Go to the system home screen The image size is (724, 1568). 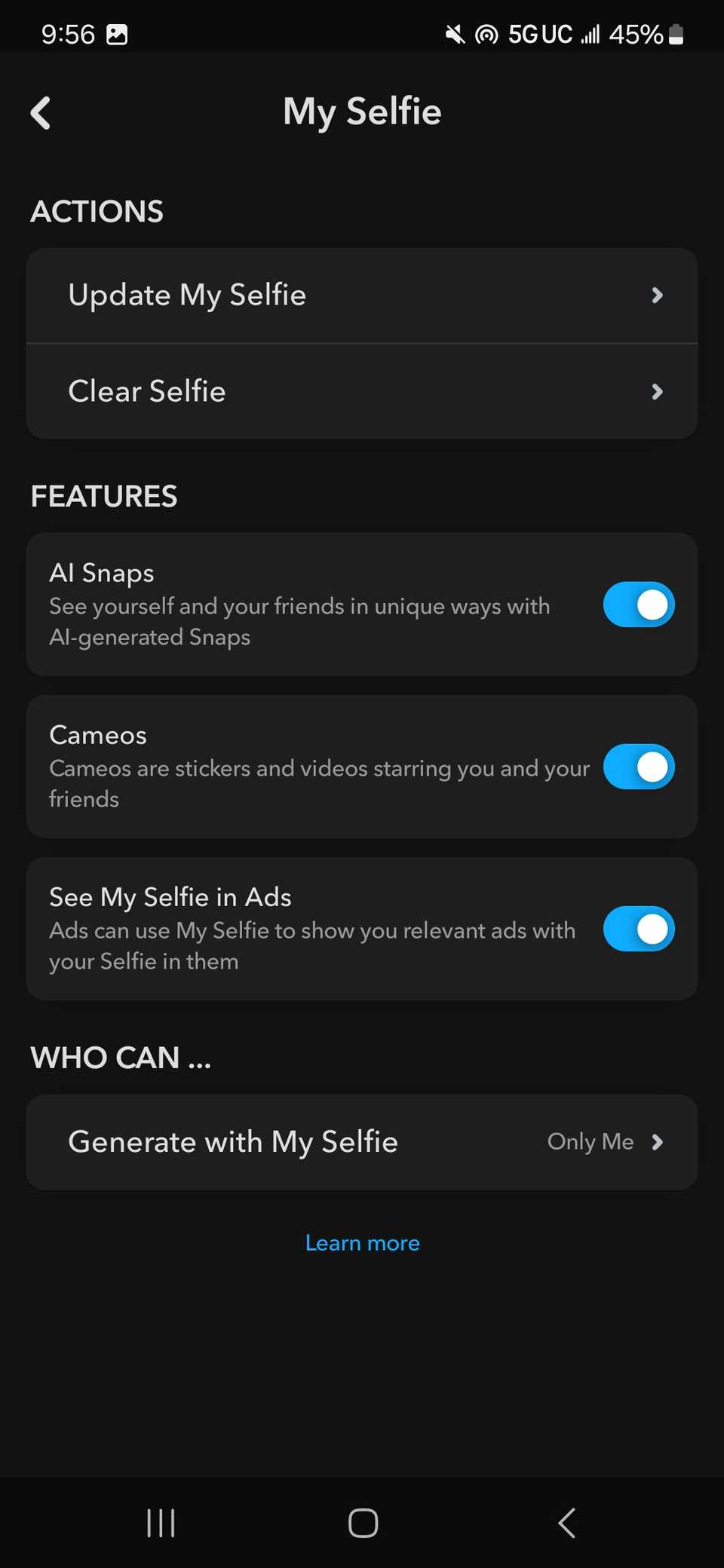tap(363, 1523)
